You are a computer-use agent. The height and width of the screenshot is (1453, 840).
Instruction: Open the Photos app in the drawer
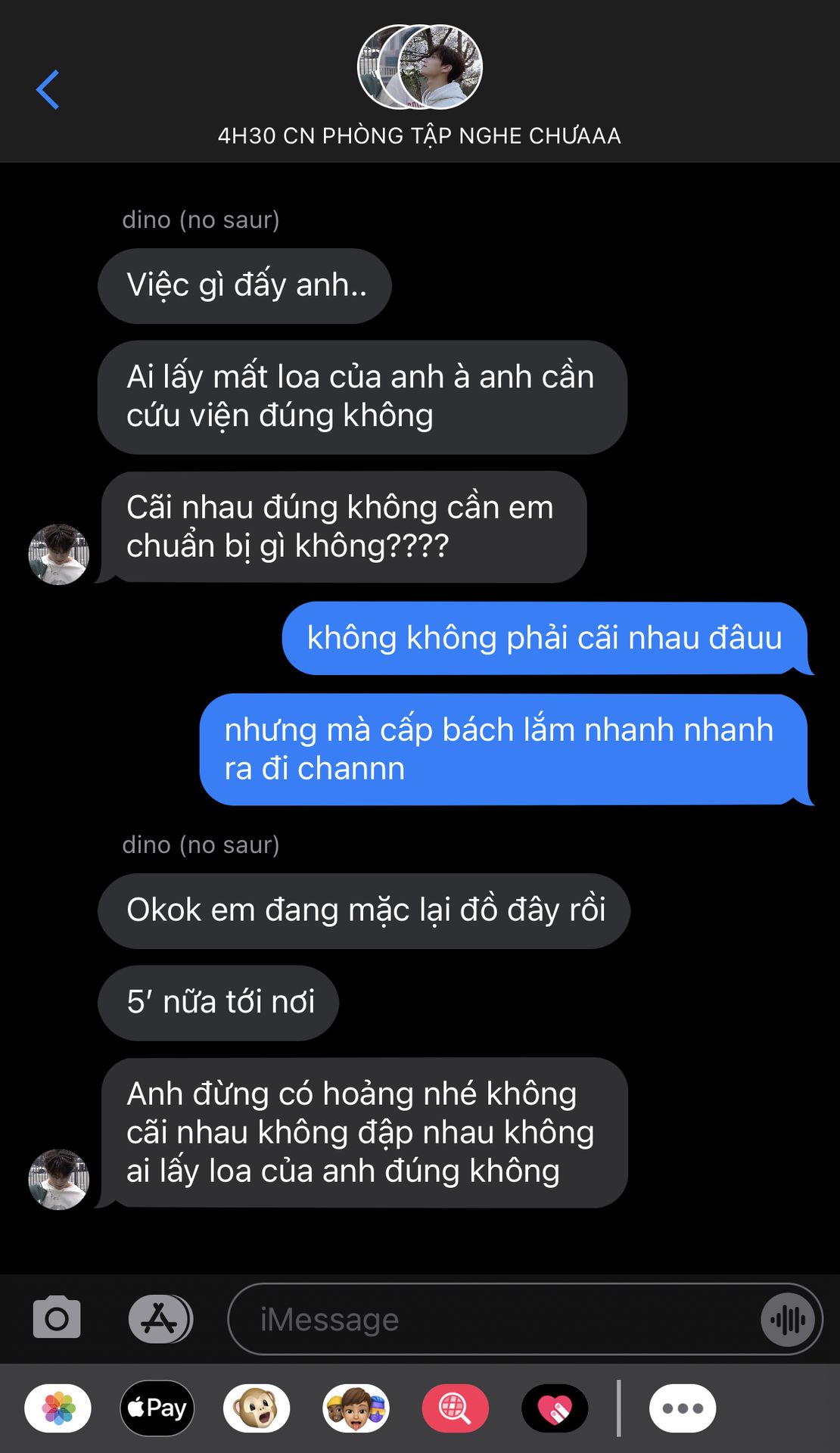(x=58, y=1408)
